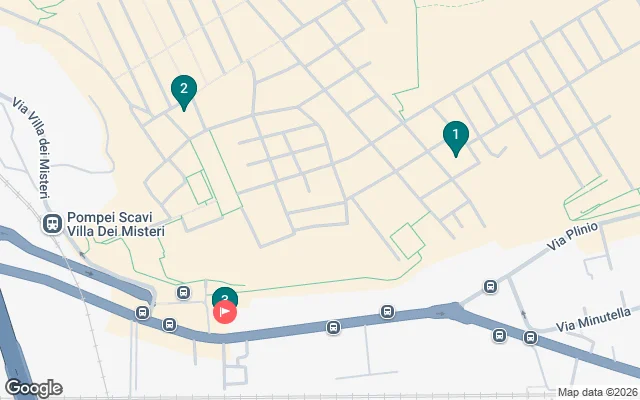Open the Pompei Scavi Villa Dei Misteri station
The height and width of the screenshot is (400, 640).
coord(49,223)
